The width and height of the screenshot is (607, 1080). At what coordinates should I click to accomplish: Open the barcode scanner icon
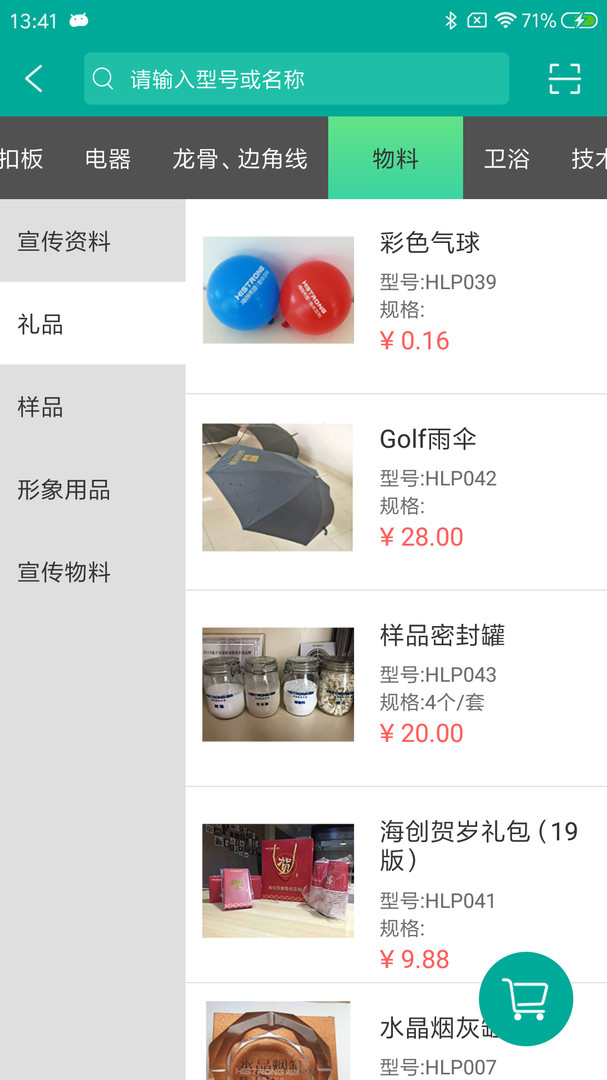pyautogui.click(x=564, y=79)
